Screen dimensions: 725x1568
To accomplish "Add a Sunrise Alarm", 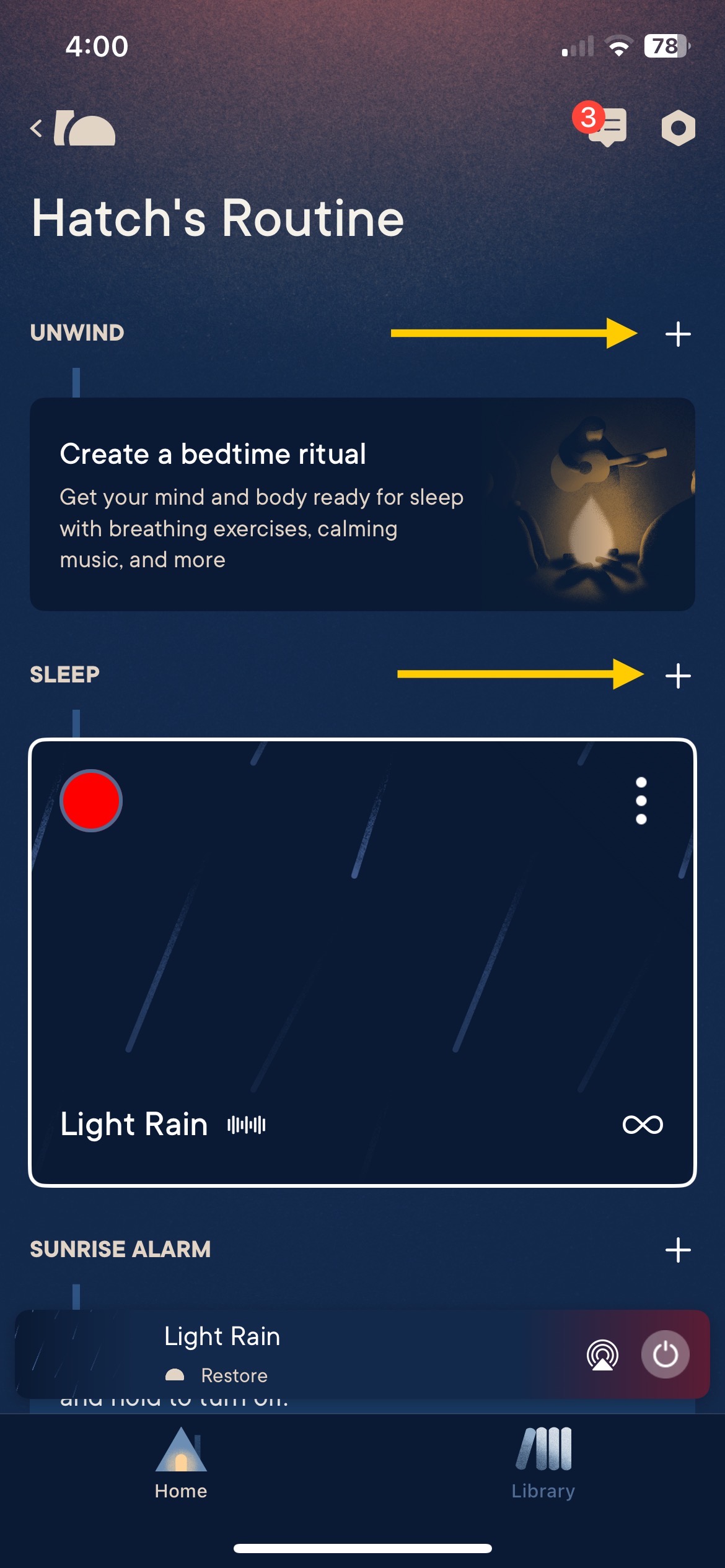I will click(x=678, y=1250).
